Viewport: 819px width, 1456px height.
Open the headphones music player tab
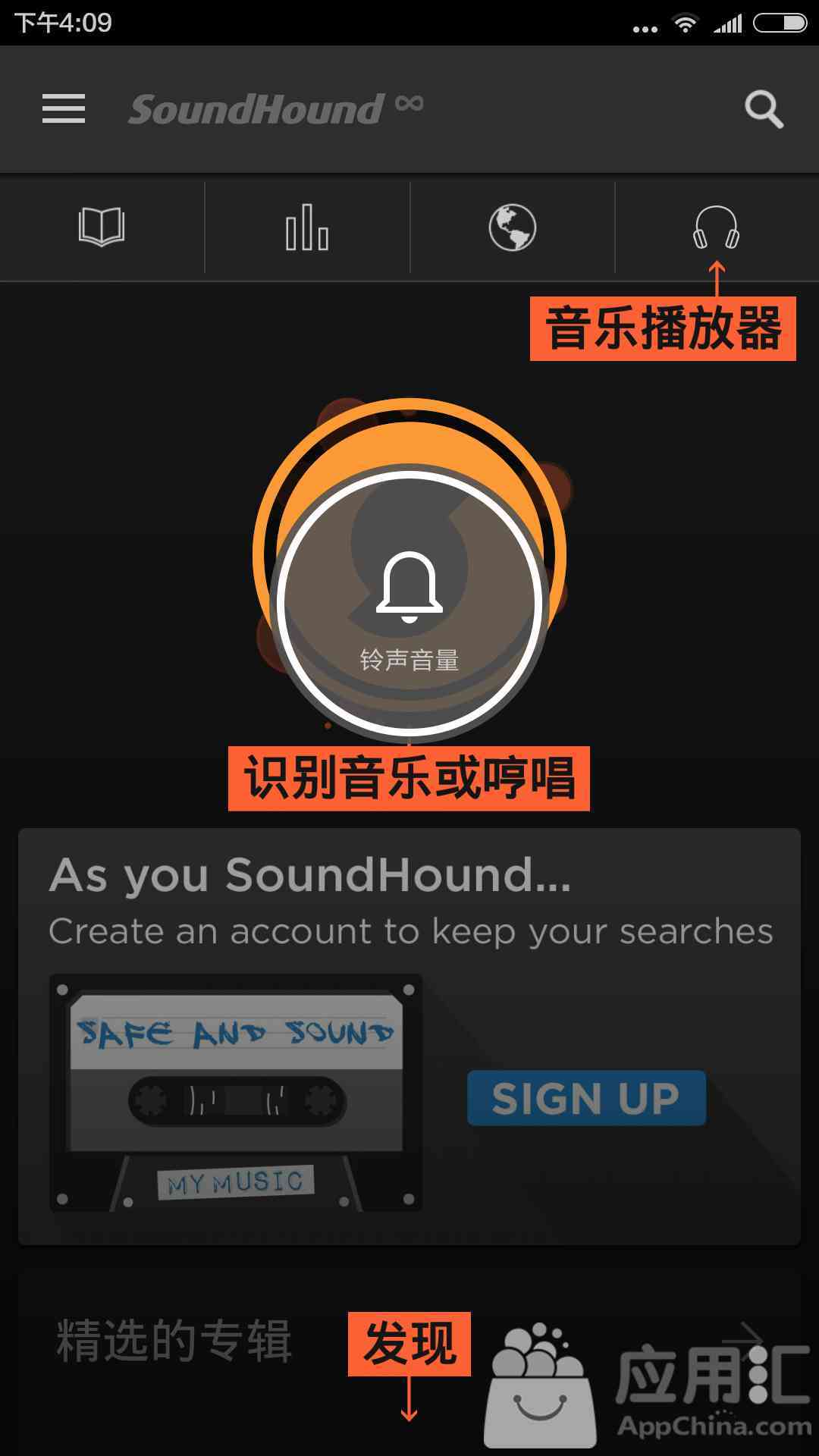tap(716, 227)
